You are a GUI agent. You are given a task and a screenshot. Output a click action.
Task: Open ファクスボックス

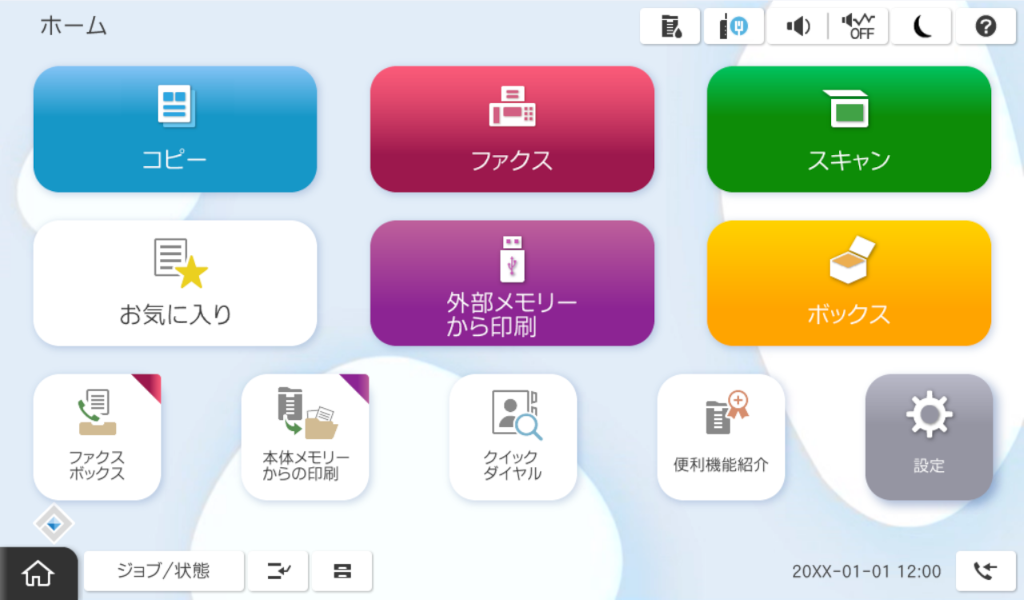(97, 437)
